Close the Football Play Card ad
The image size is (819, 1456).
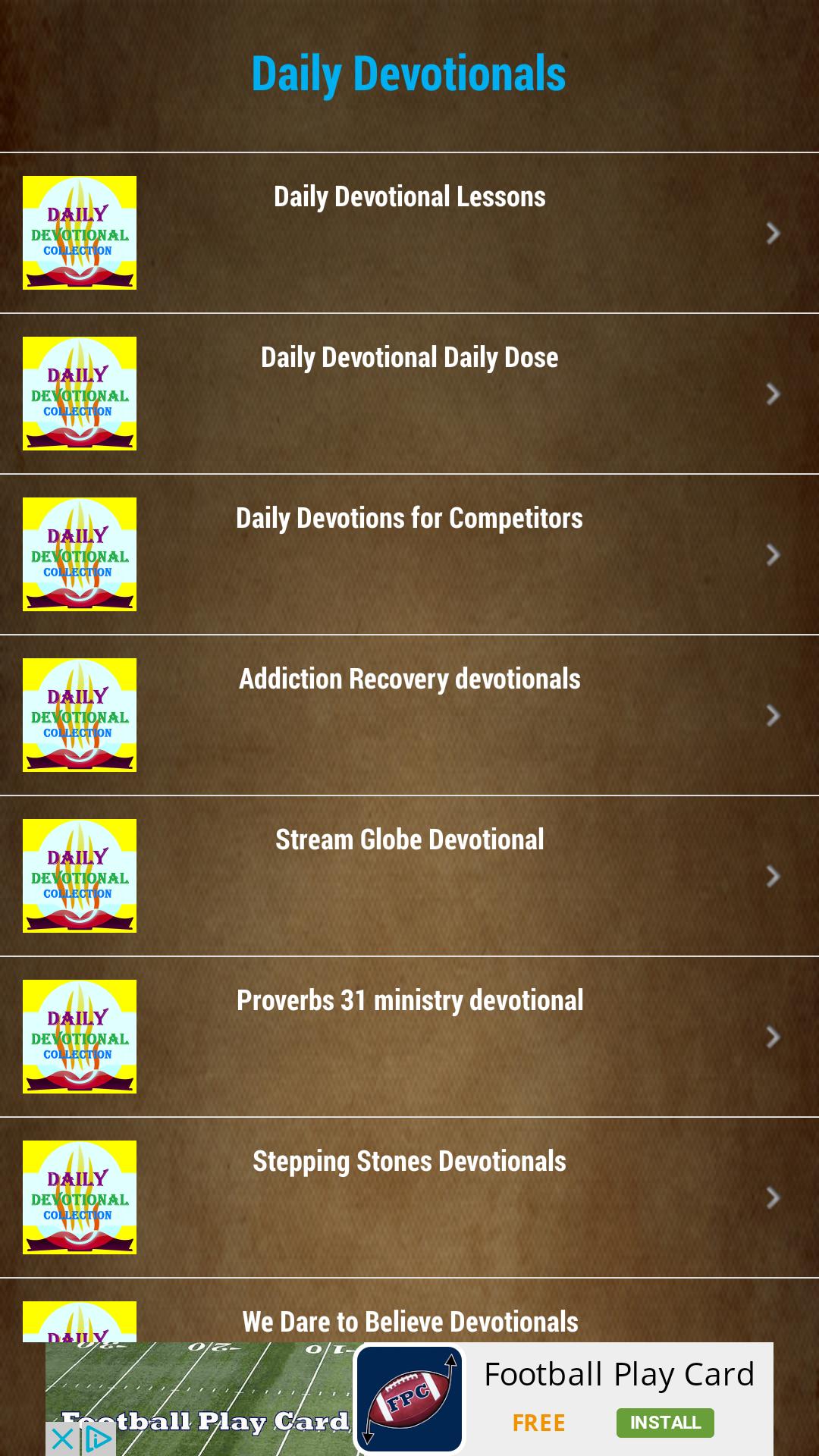pyautogui.click(x=63, y=1439)
